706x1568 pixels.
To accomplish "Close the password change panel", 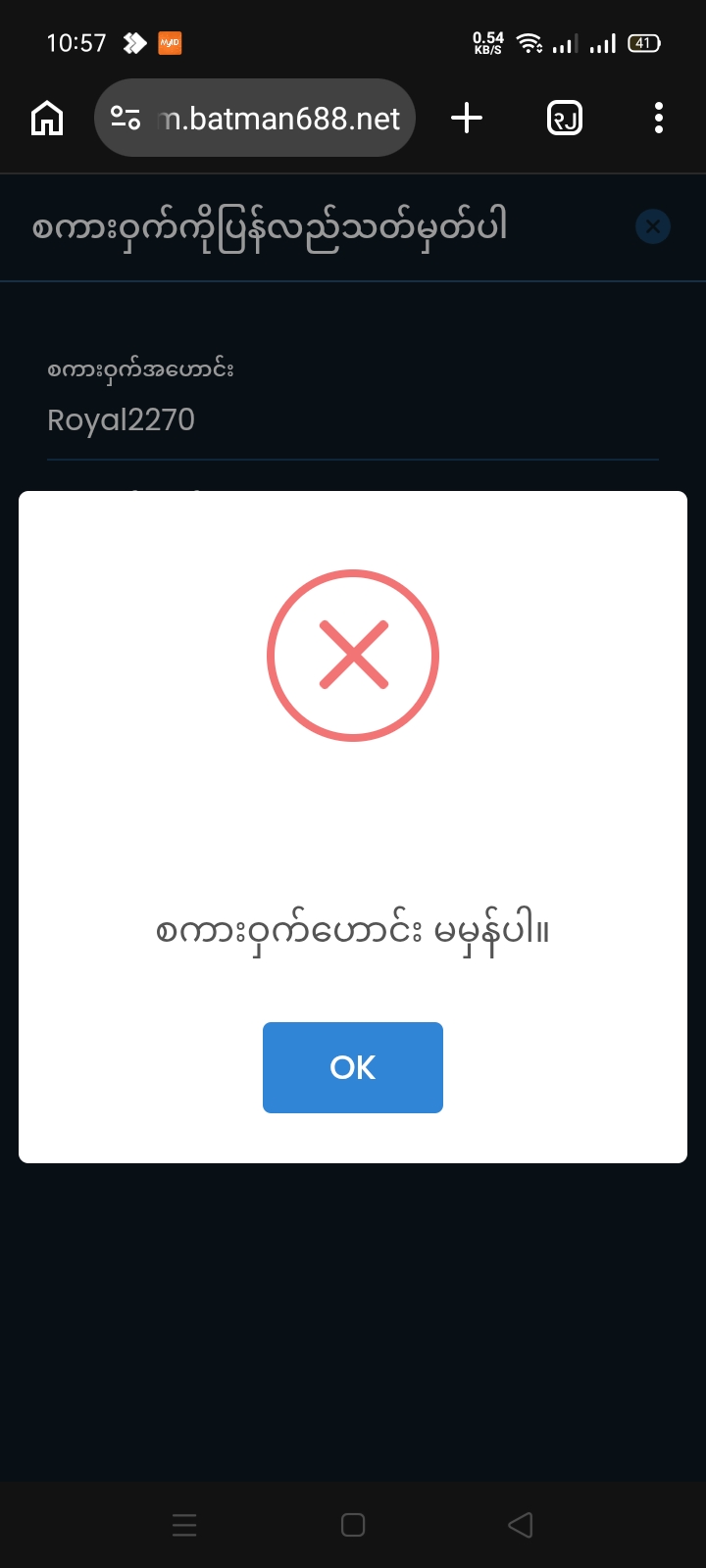I will pyautogui.click(x=653, y=227).
